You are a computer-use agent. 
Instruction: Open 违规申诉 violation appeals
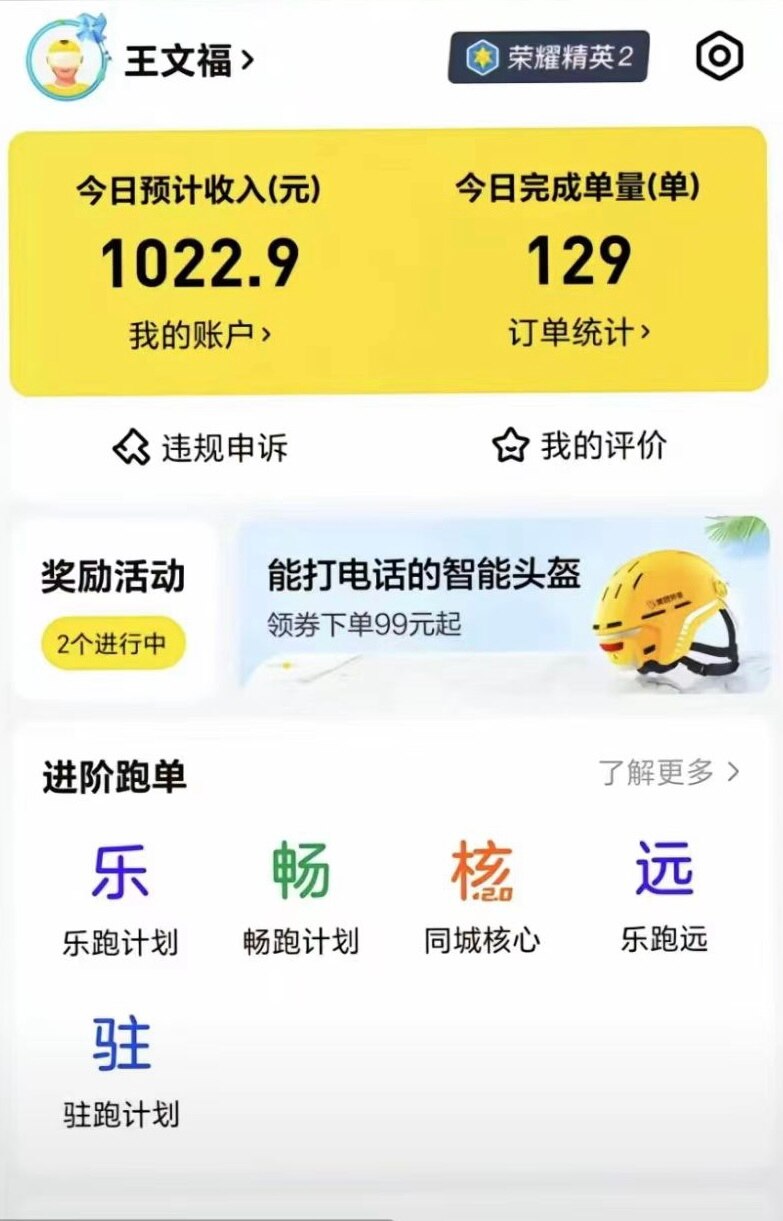(201, 448)
